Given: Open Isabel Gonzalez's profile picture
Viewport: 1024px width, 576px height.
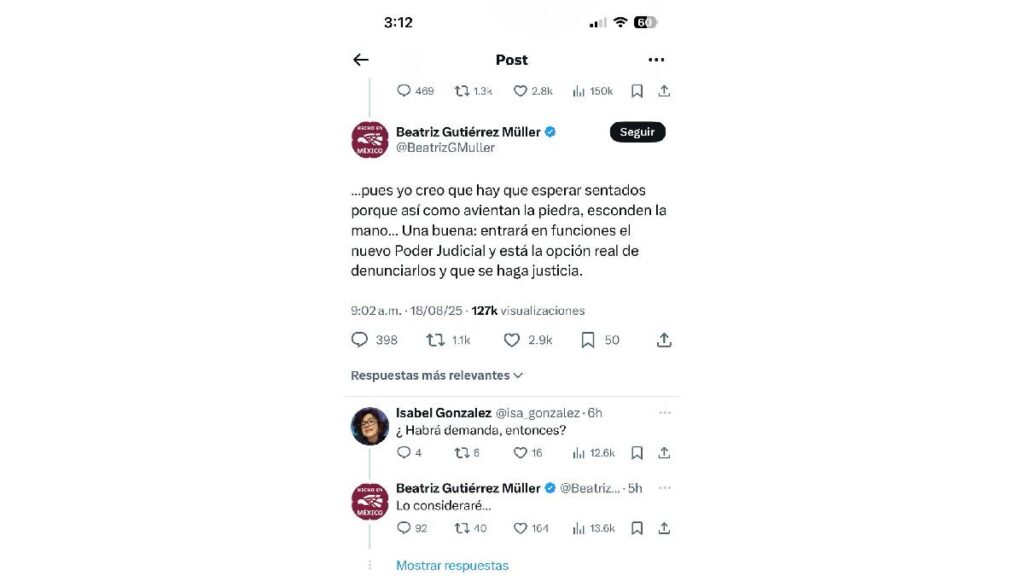Looking at the screenshot, I should (x=369, y=426).
